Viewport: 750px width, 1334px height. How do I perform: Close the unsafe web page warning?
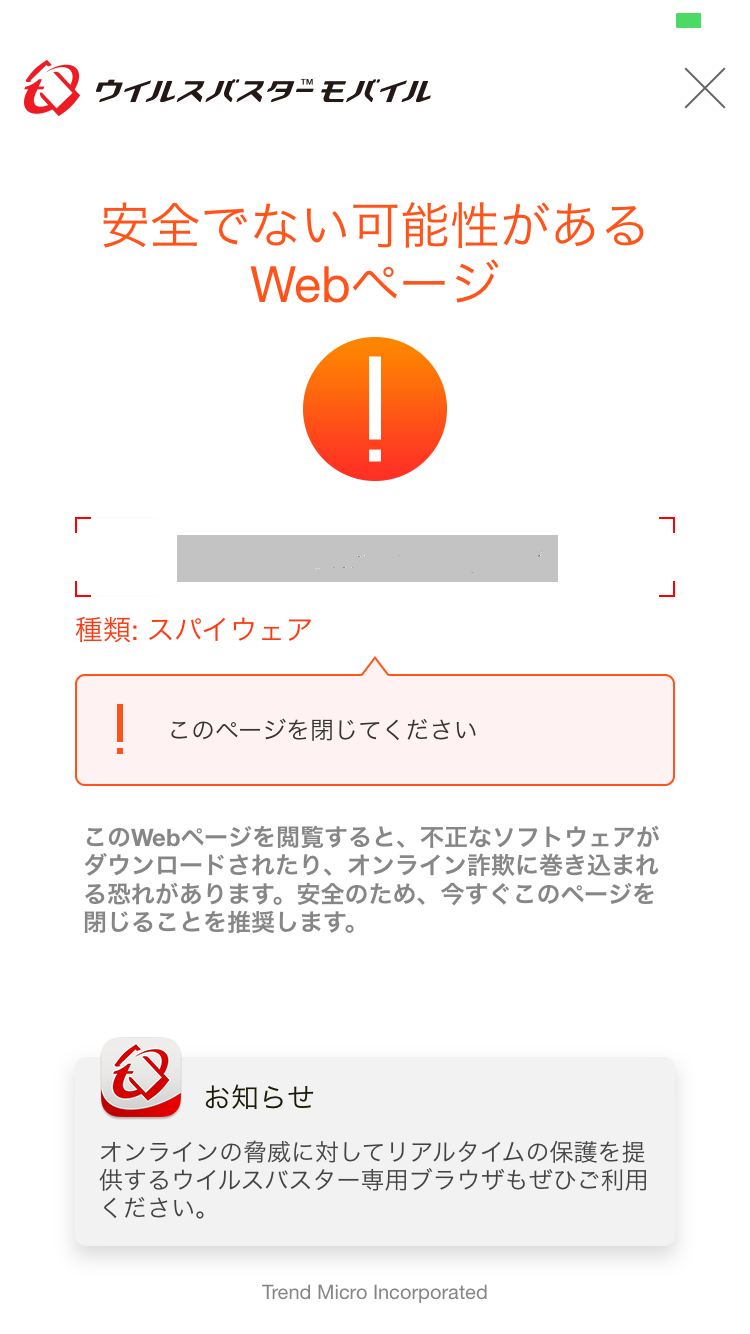click(704, 88)
